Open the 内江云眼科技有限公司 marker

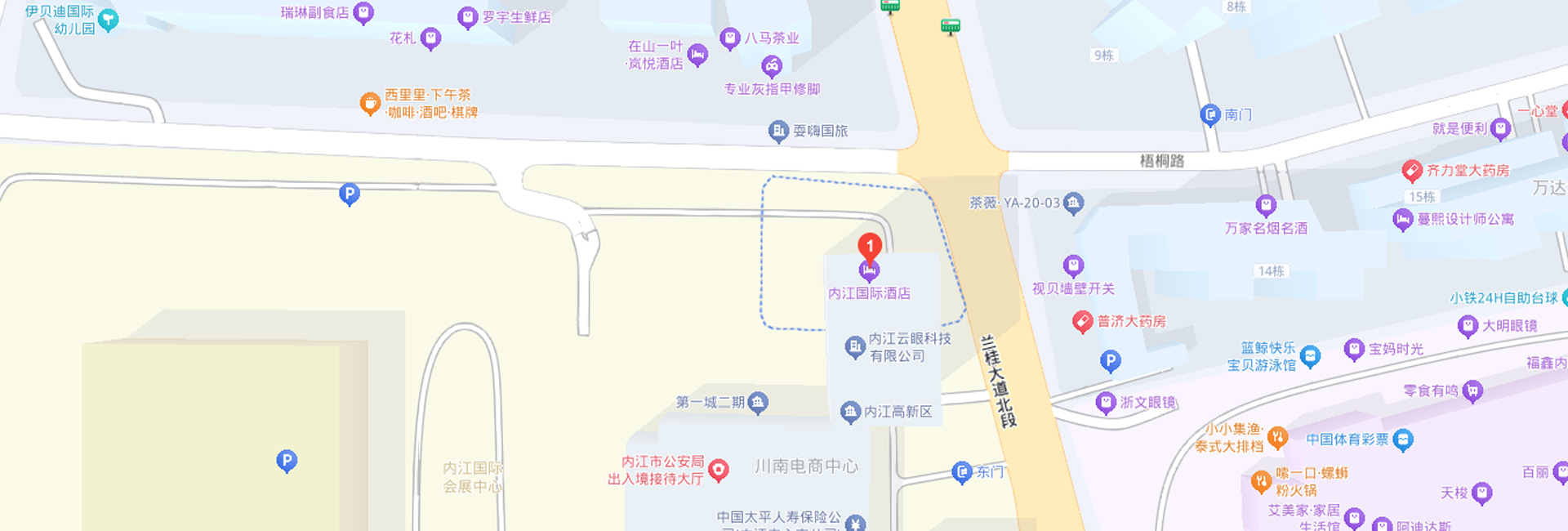click(x=854, y=346)
